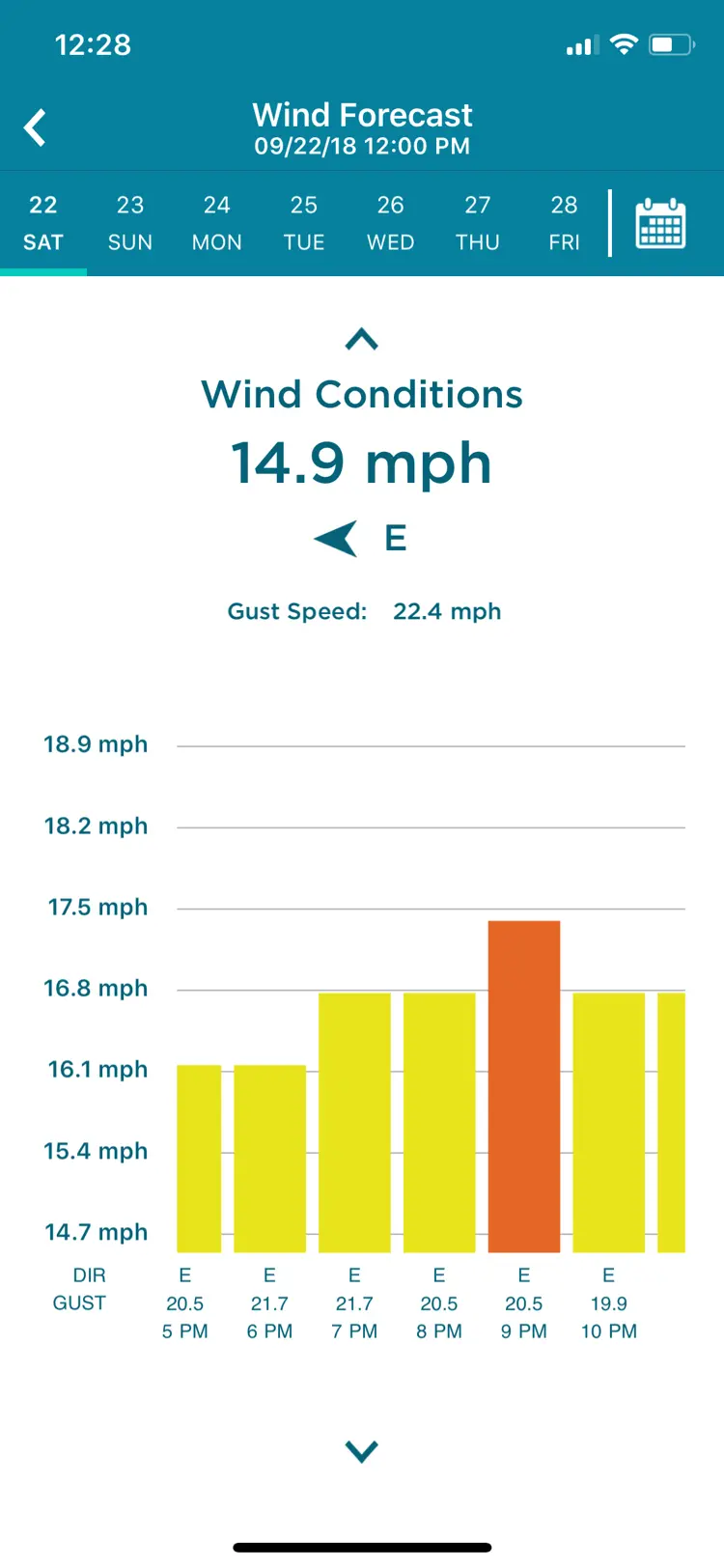The image size is (724, 1568).
Task: Jump to Friday the 28th
Action: (x=565, y=223)
